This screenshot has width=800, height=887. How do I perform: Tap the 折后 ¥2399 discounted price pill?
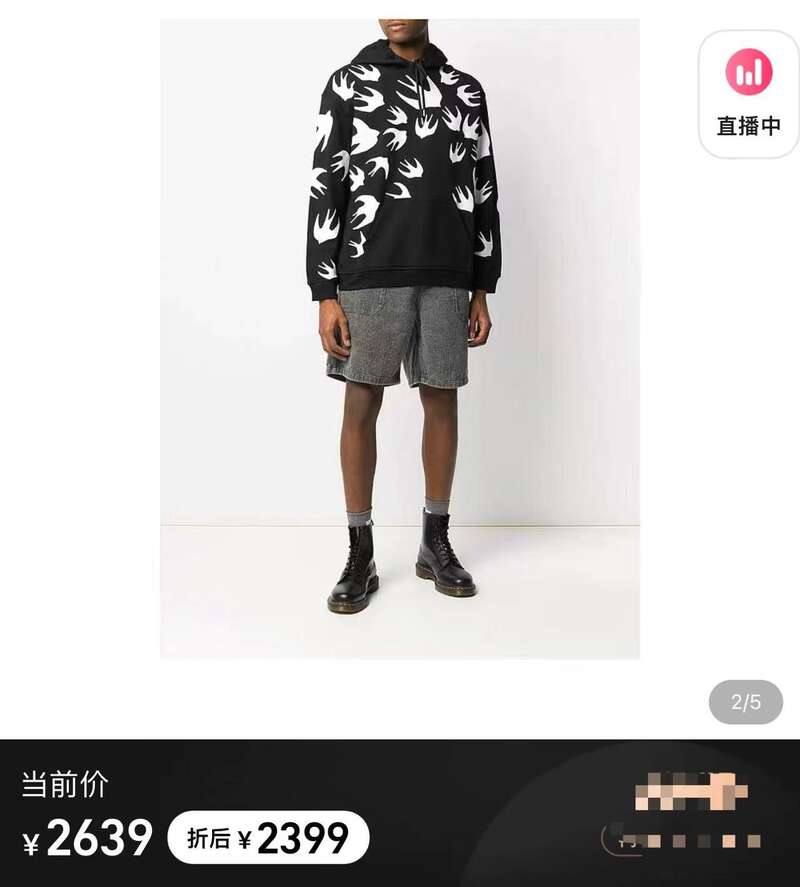268,838
